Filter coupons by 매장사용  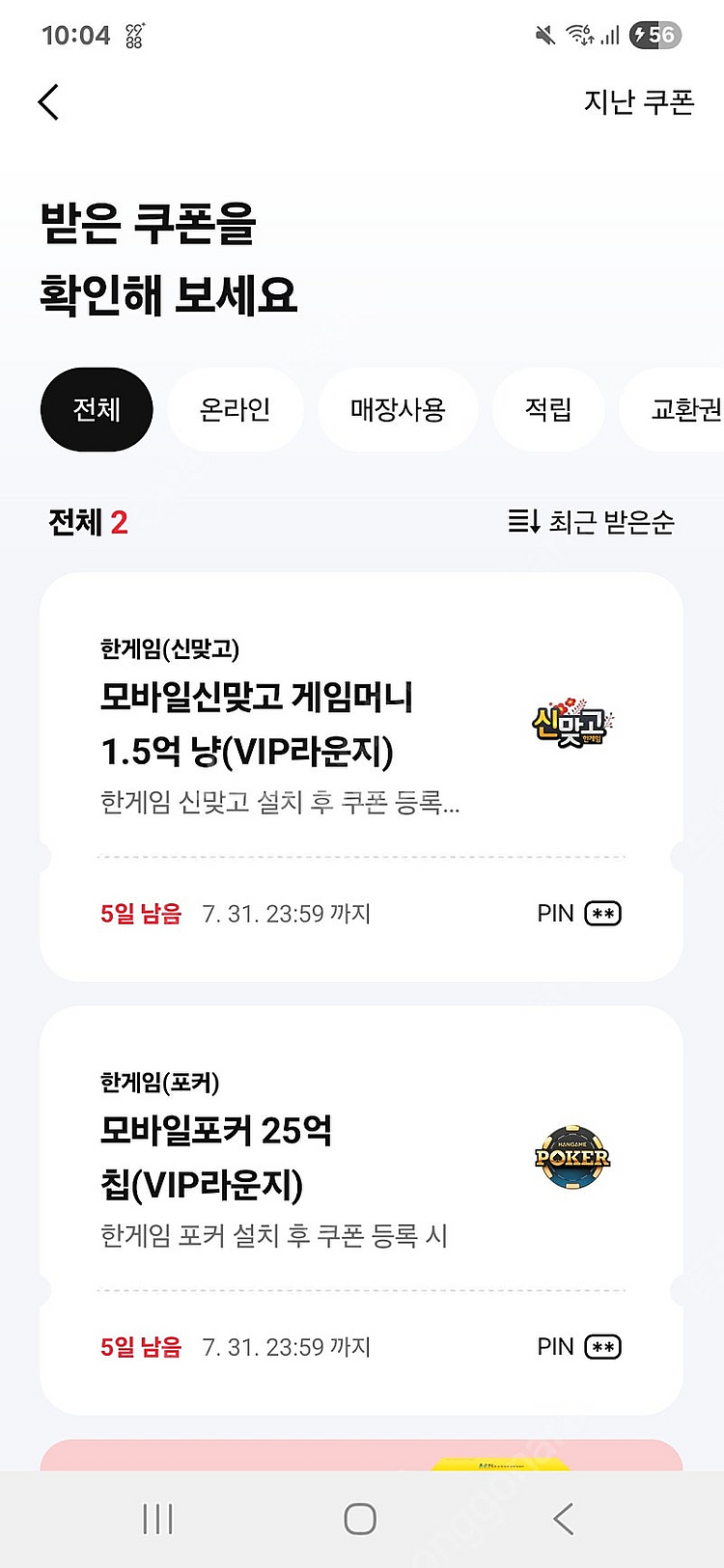tap(398, 410)
